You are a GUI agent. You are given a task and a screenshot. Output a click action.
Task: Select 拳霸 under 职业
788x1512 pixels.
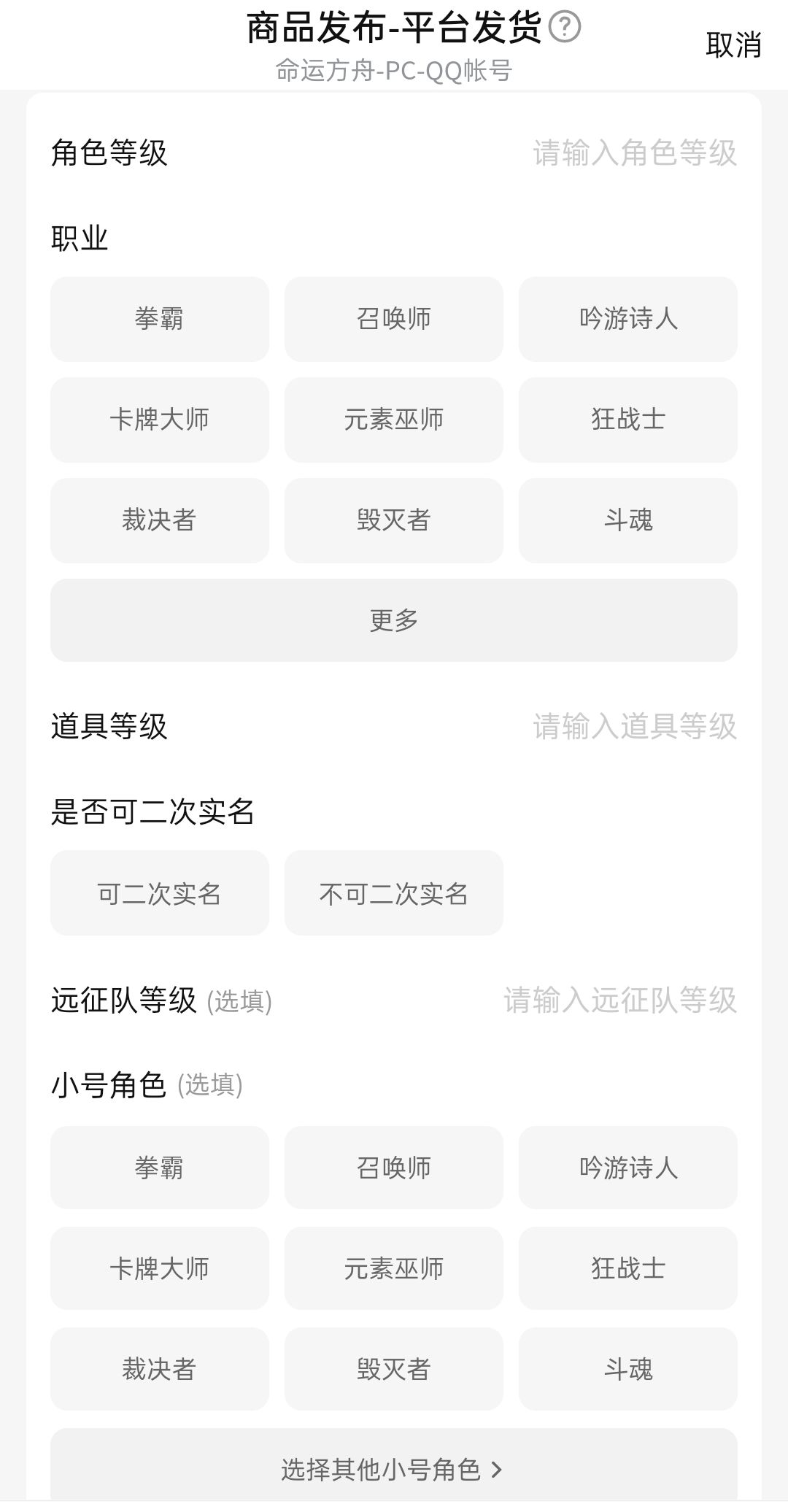pos(159,319)
